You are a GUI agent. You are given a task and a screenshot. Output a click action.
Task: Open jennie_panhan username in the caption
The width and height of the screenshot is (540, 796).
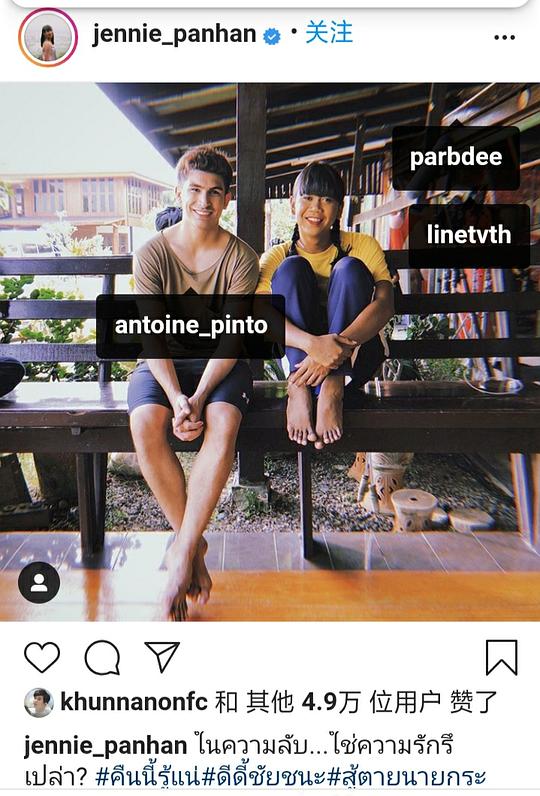tap(106, 746)
